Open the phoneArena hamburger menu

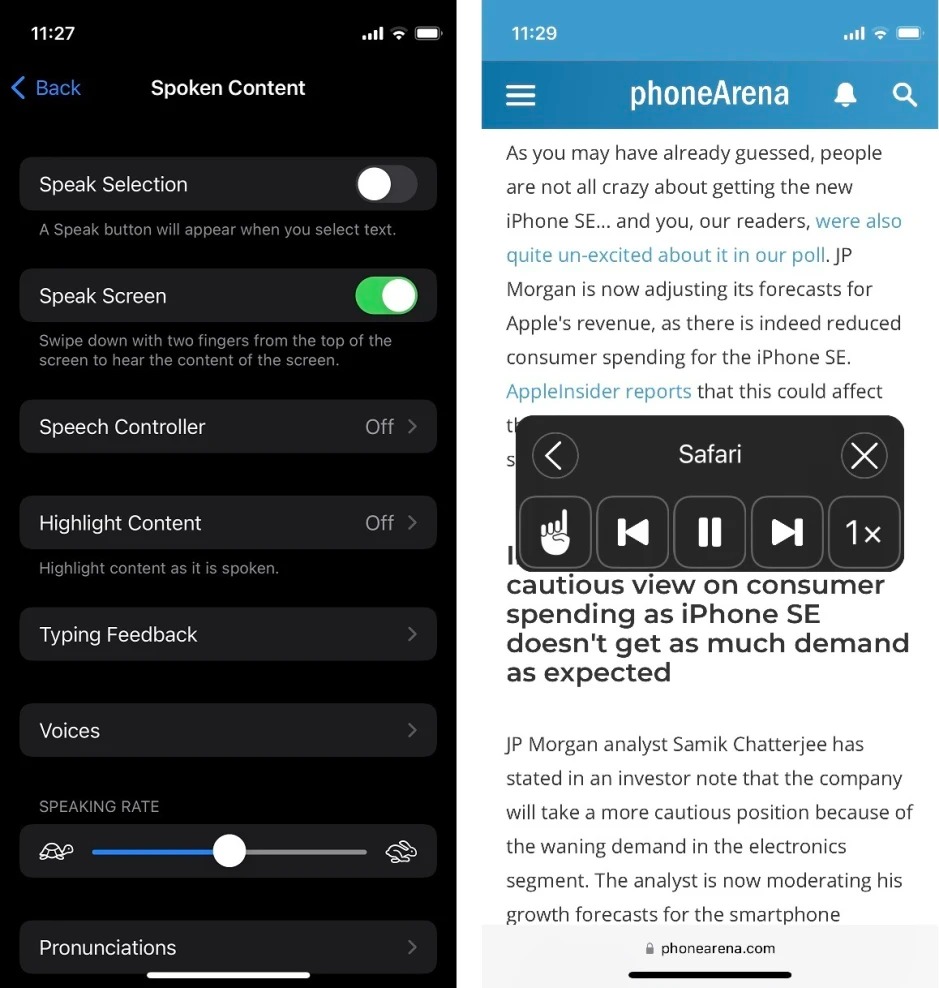521,95
